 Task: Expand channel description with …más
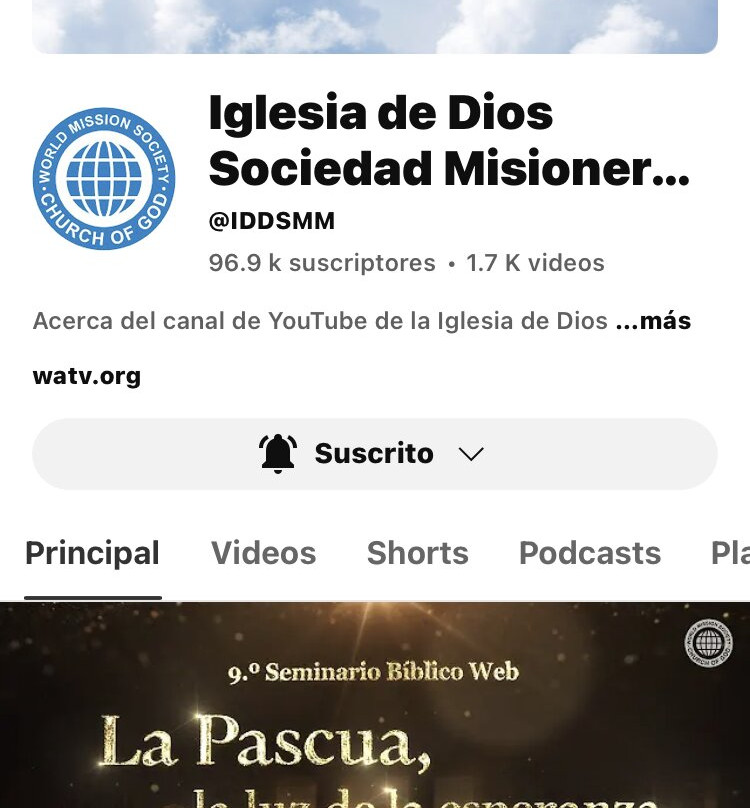click(x=653, y=321)
